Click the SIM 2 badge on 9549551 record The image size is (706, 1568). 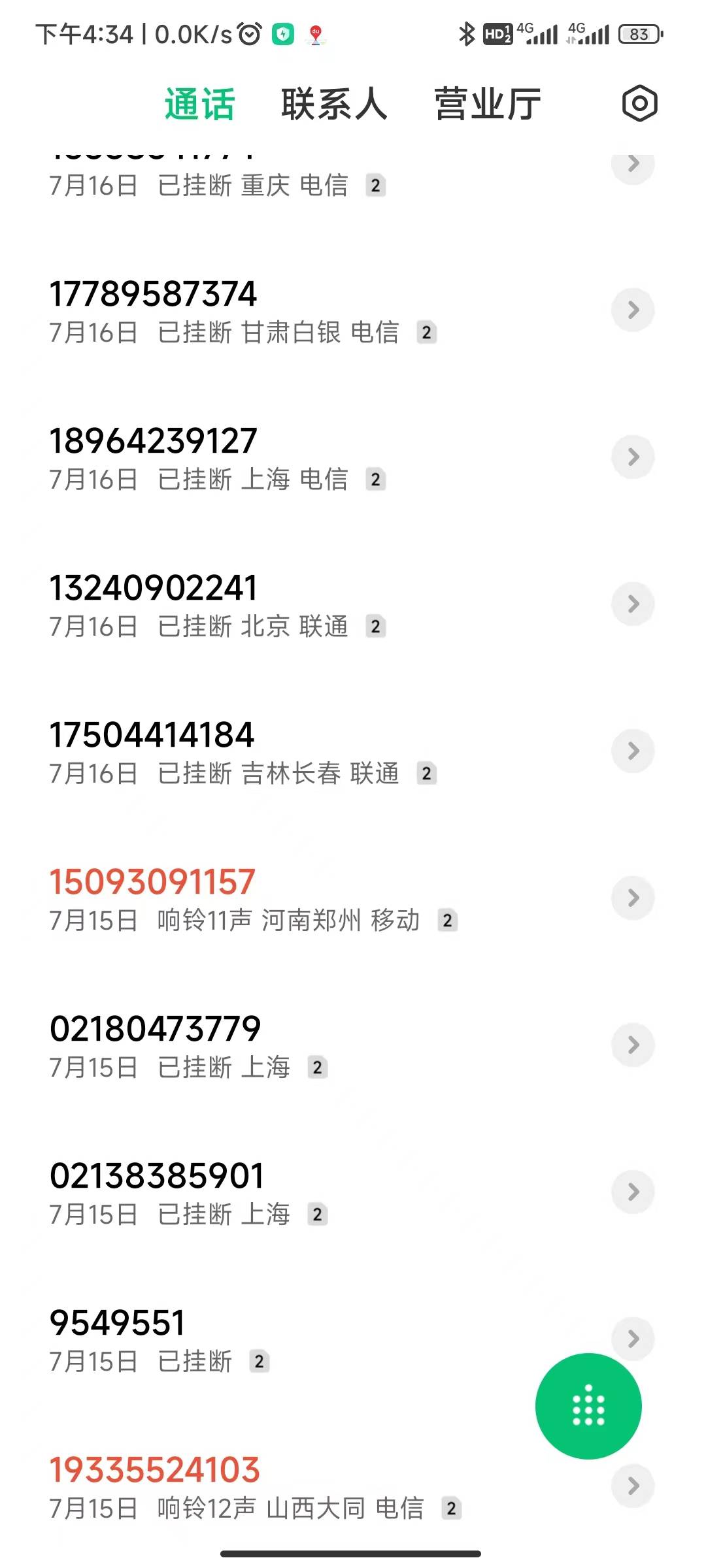pyautogui.click(x=258, y=1362)
